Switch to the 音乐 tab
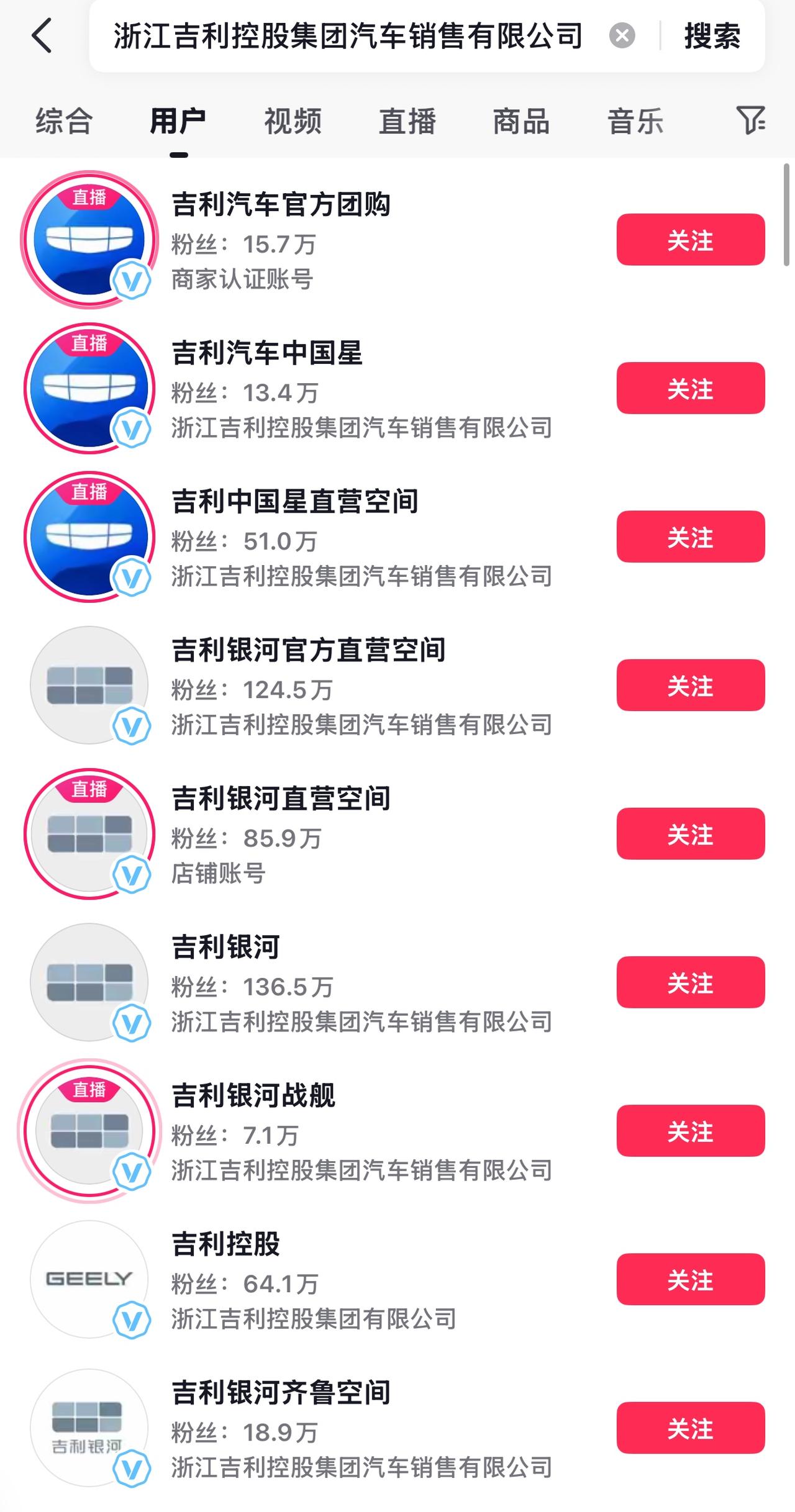 pyautogui.click(x=636, y=120)
